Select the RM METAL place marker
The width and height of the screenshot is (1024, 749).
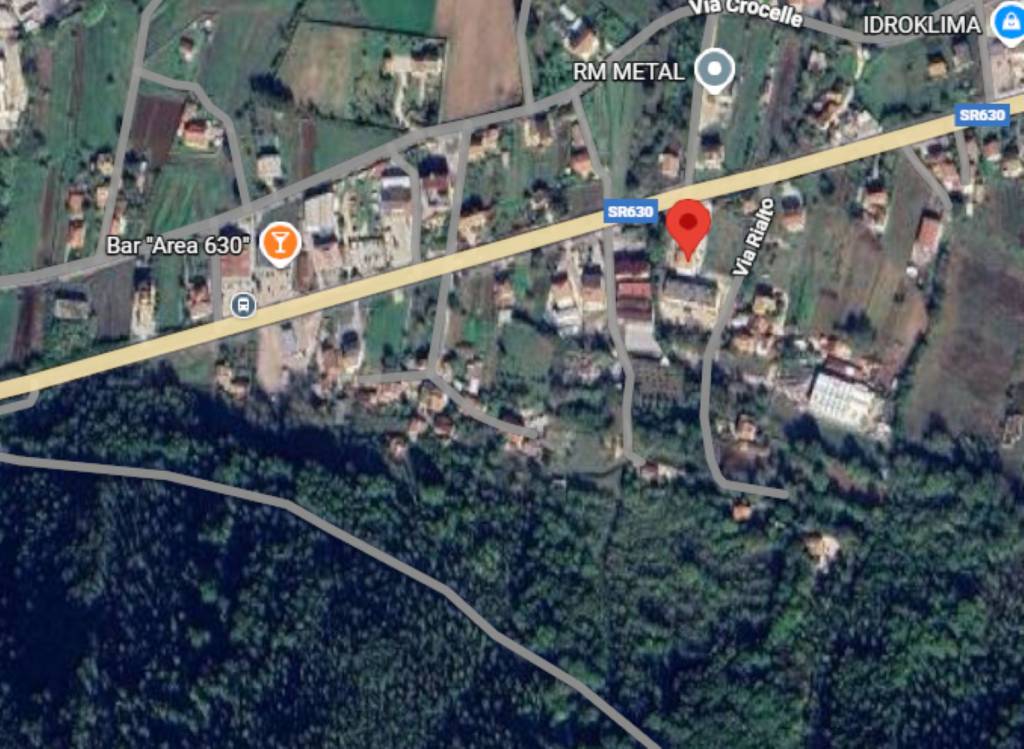(715, 71)
